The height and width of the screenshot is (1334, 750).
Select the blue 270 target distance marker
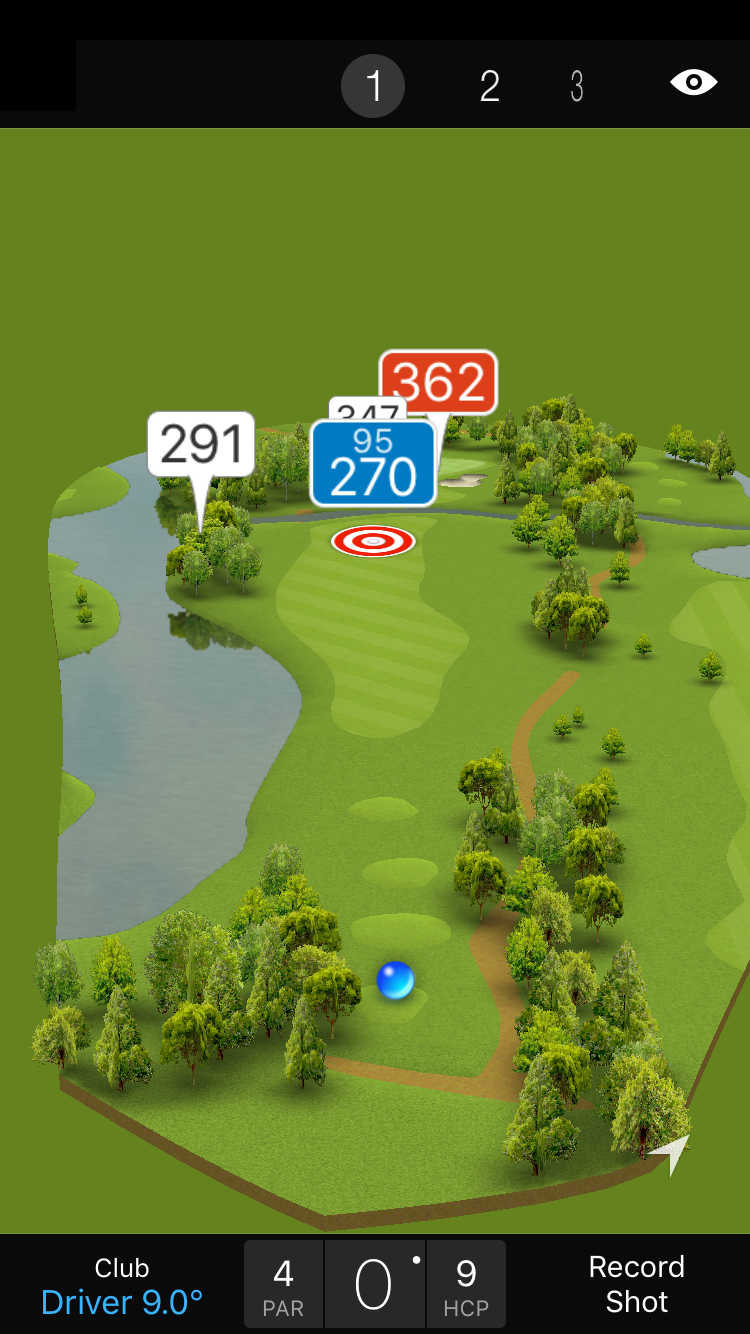[373, 464]
